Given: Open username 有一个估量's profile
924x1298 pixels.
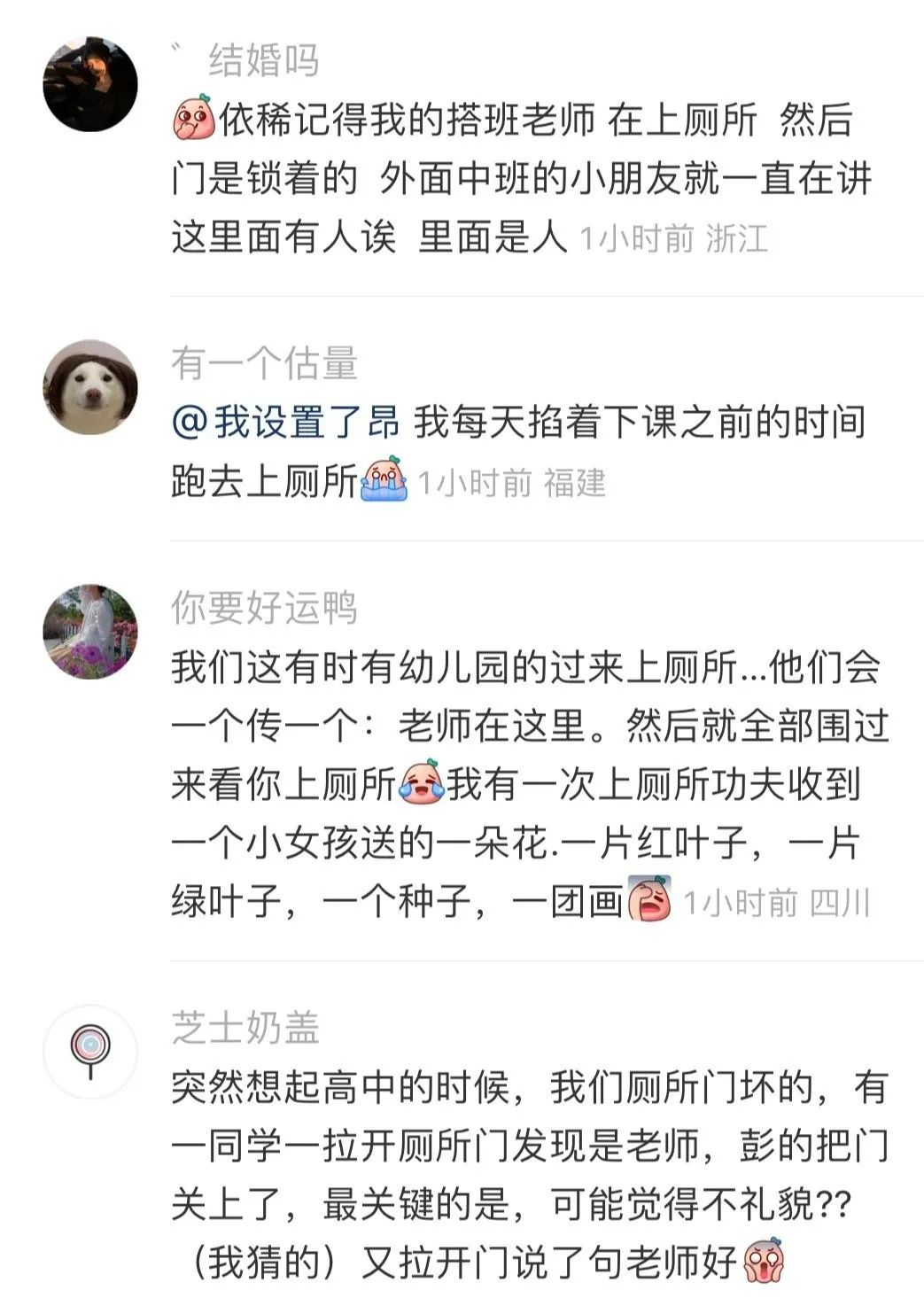Looking at the screenshot, I should click(x=264, y=363).
